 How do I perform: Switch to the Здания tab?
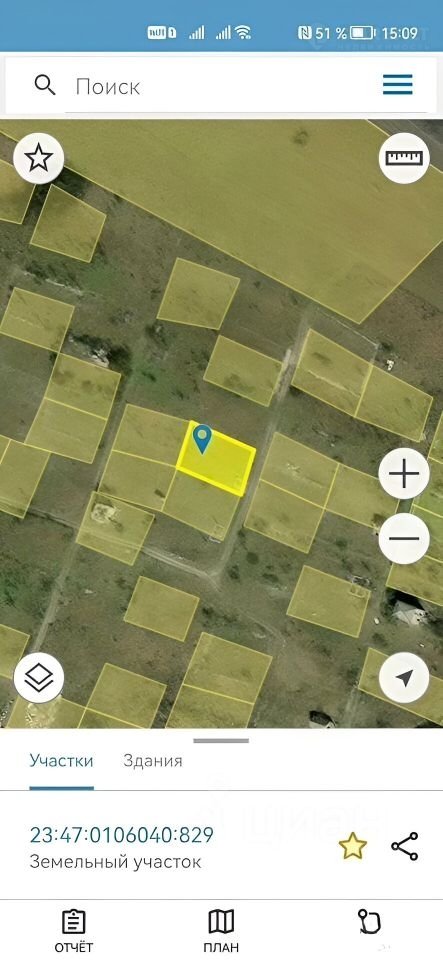pos(153,761)
